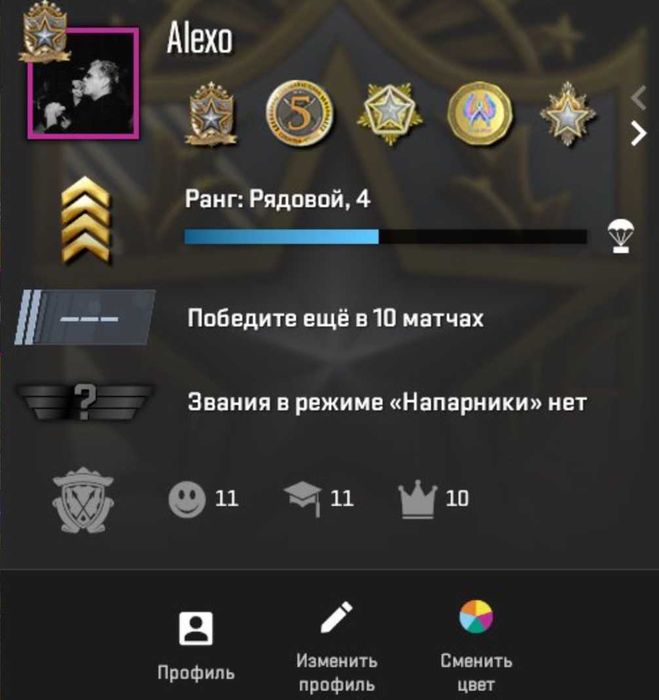The image size is (659, 700).
Task: Open Сменить цвет color option
Action: click(476, 645)
